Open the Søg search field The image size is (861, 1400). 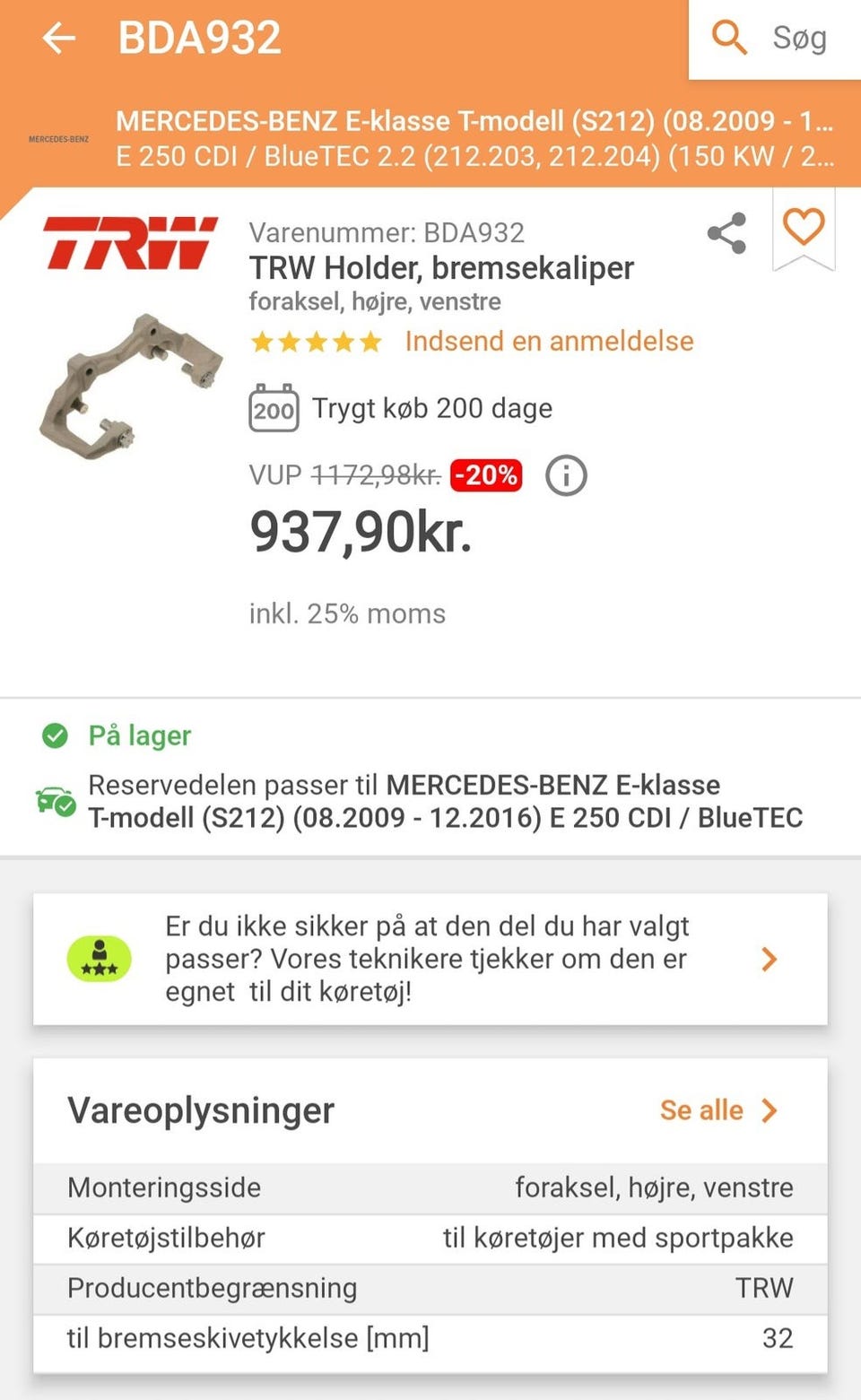click(774, 39)
